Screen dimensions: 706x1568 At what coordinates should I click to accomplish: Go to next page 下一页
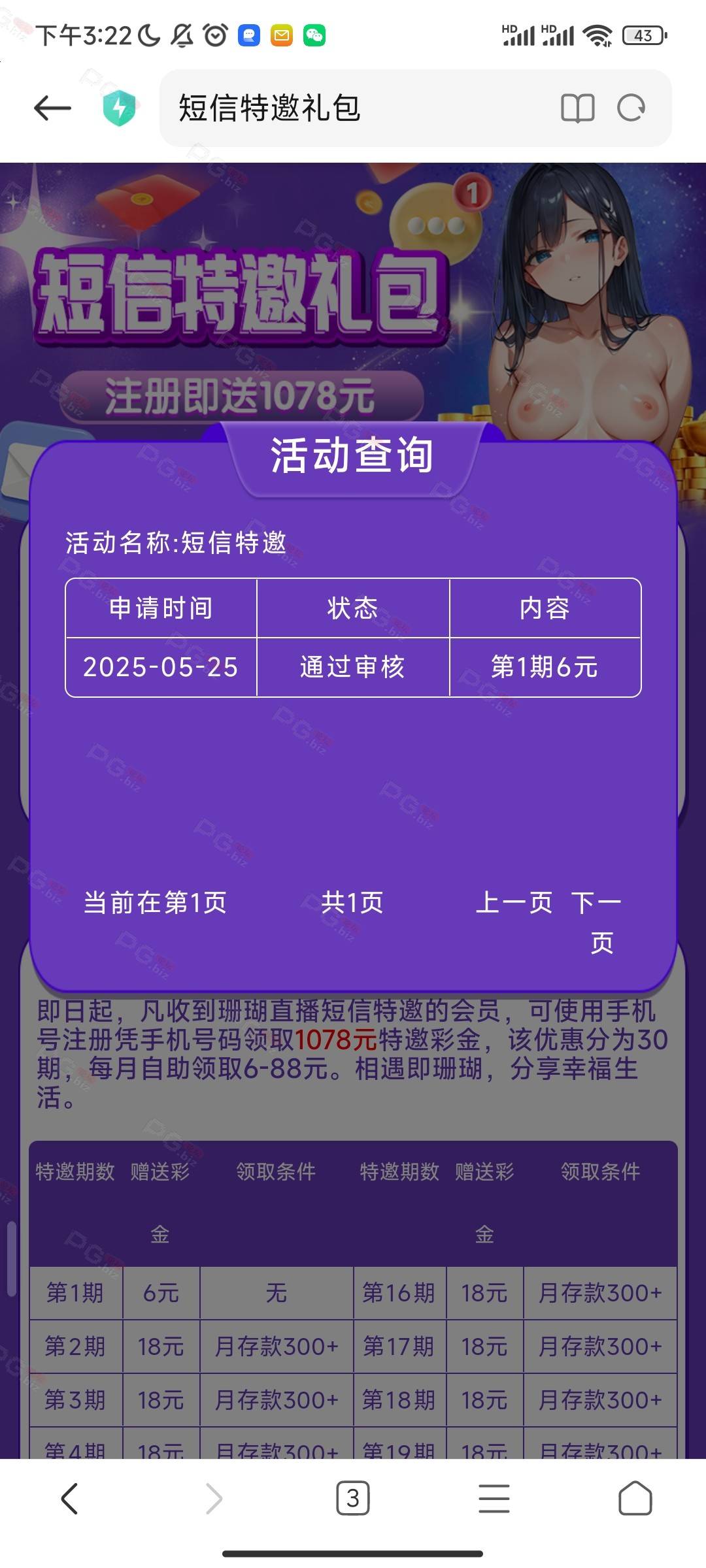point(596,923)
